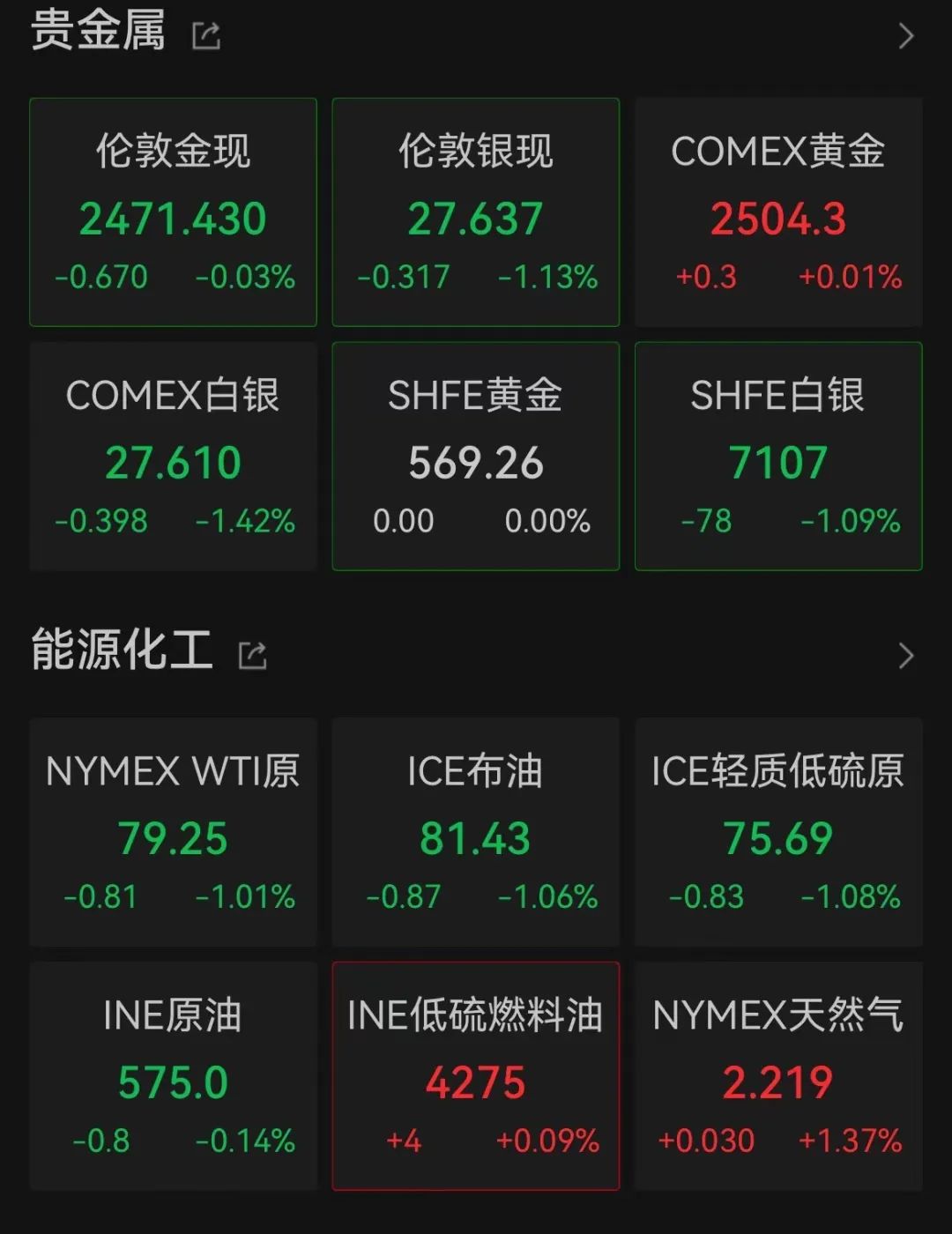Open the 伦敦银现 price card

click(476, 212)
